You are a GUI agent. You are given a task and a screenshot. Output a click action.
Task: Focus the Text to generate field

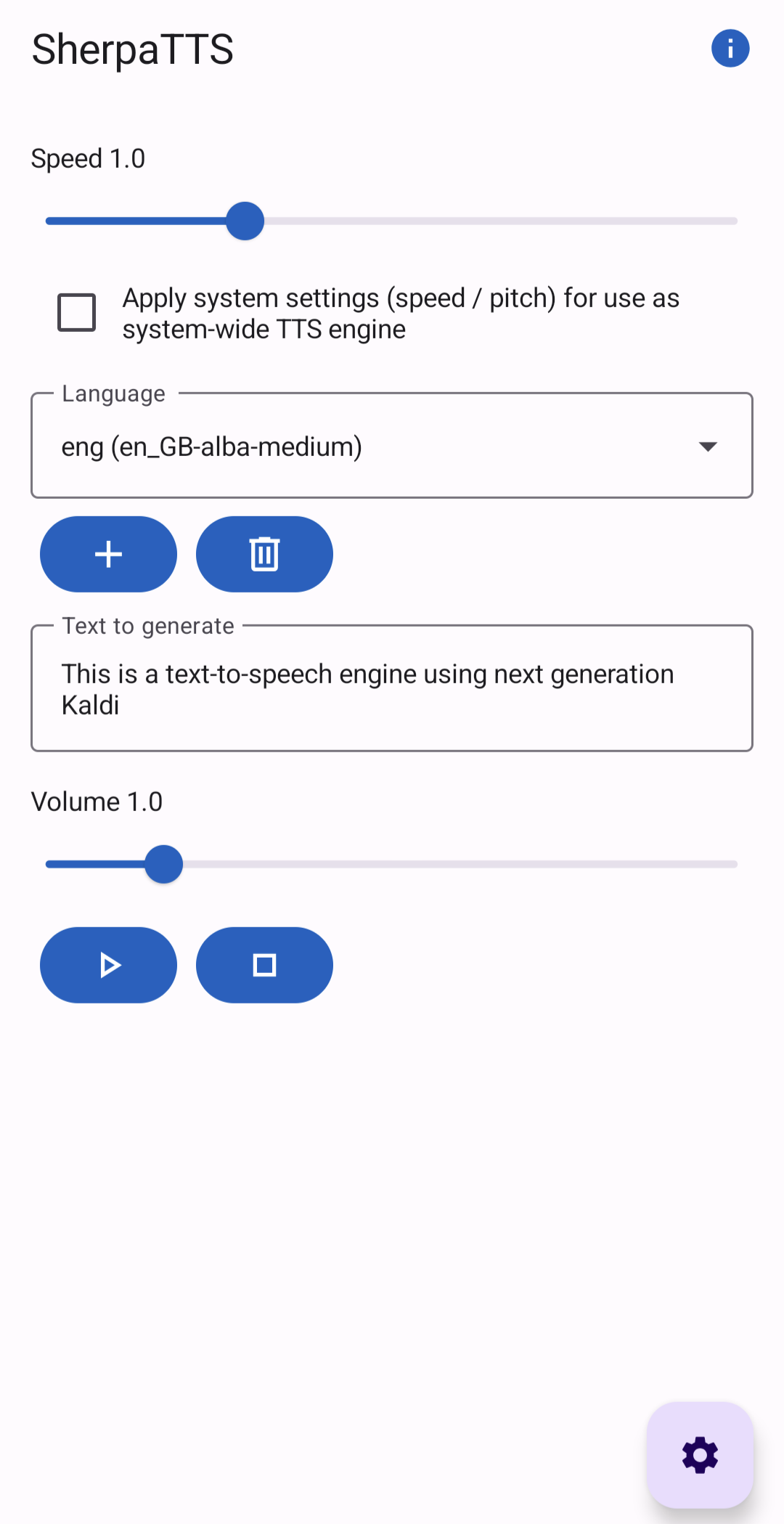391,688
